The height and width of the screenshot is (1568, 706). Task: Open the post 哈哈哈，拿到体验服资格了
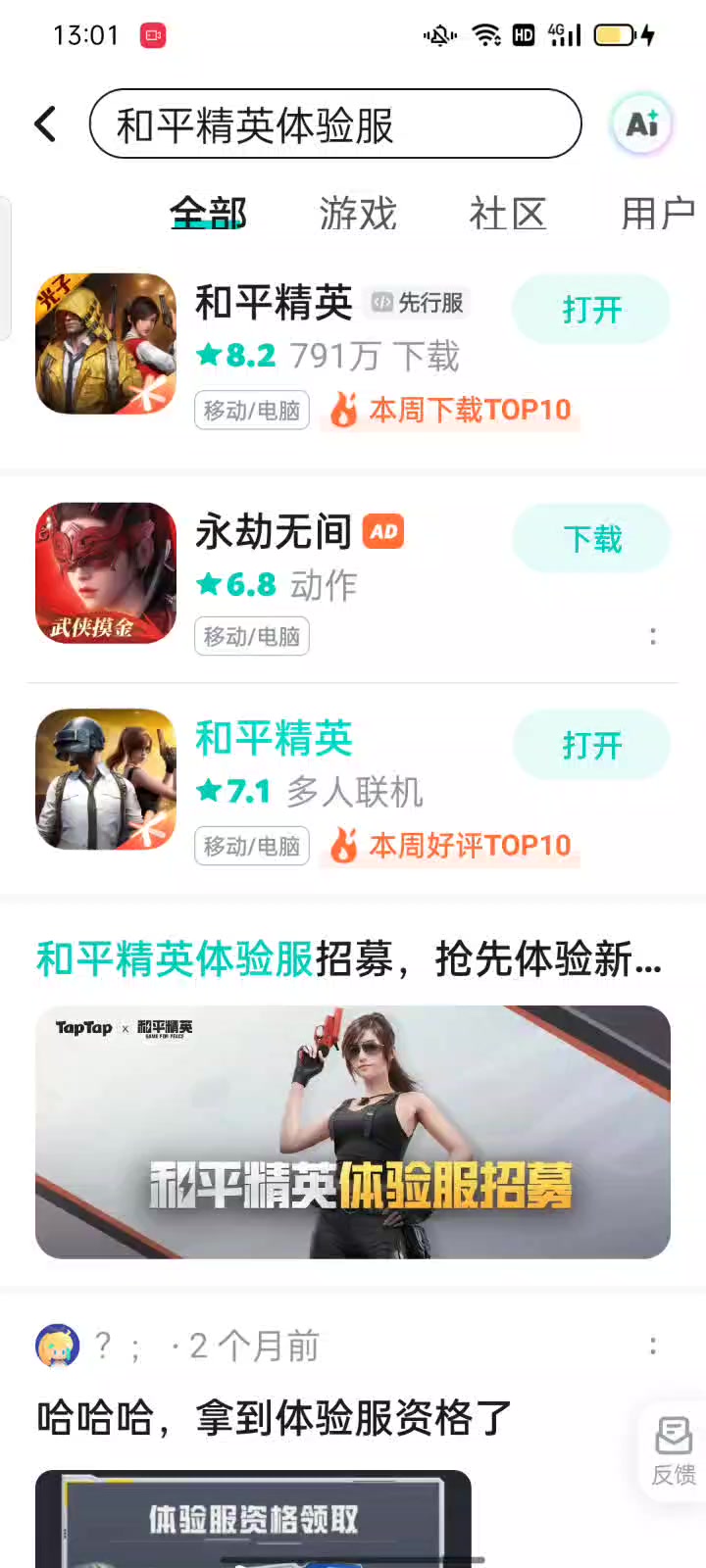275,1418
